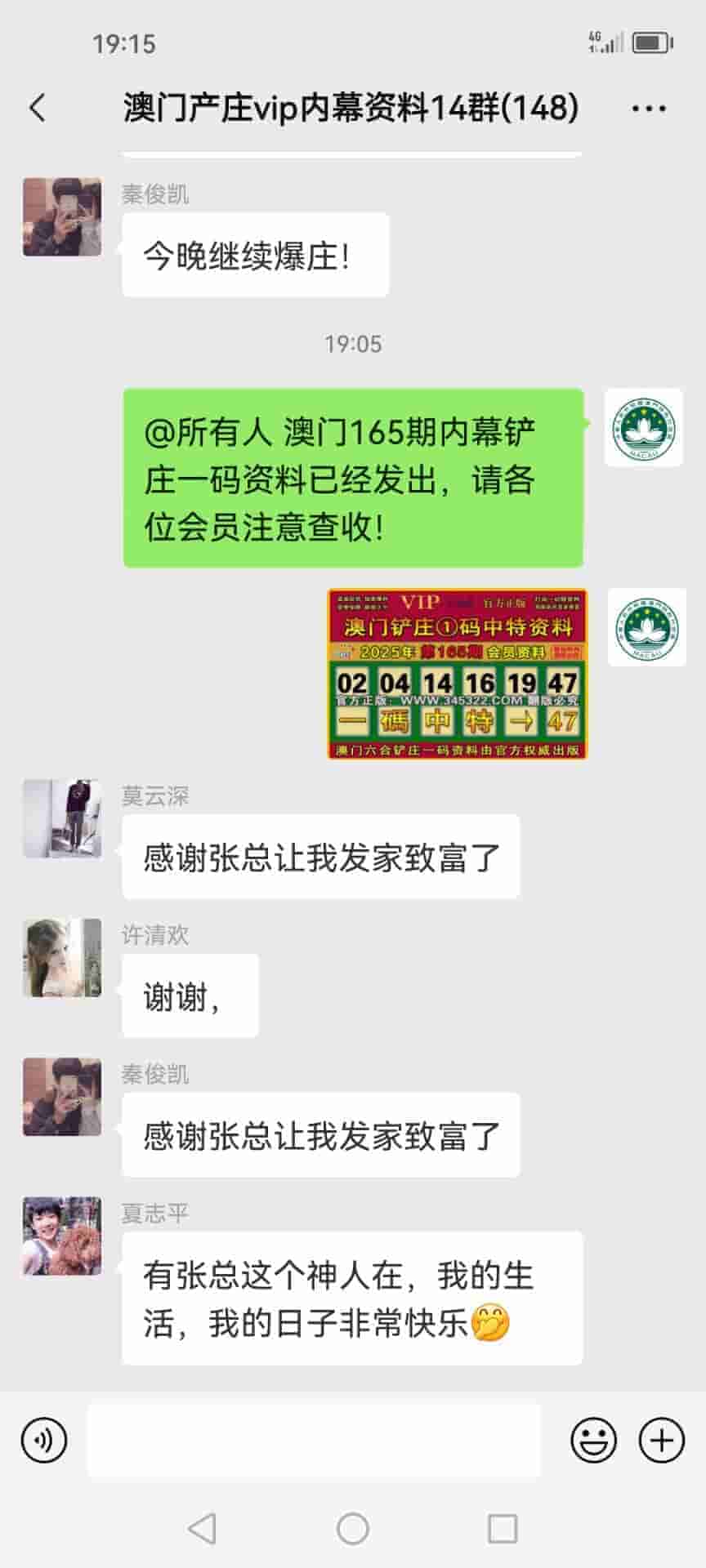Screen dimensions: 706x1568
Task: Open the plus attachment menu
Action: click(661, 1440)
